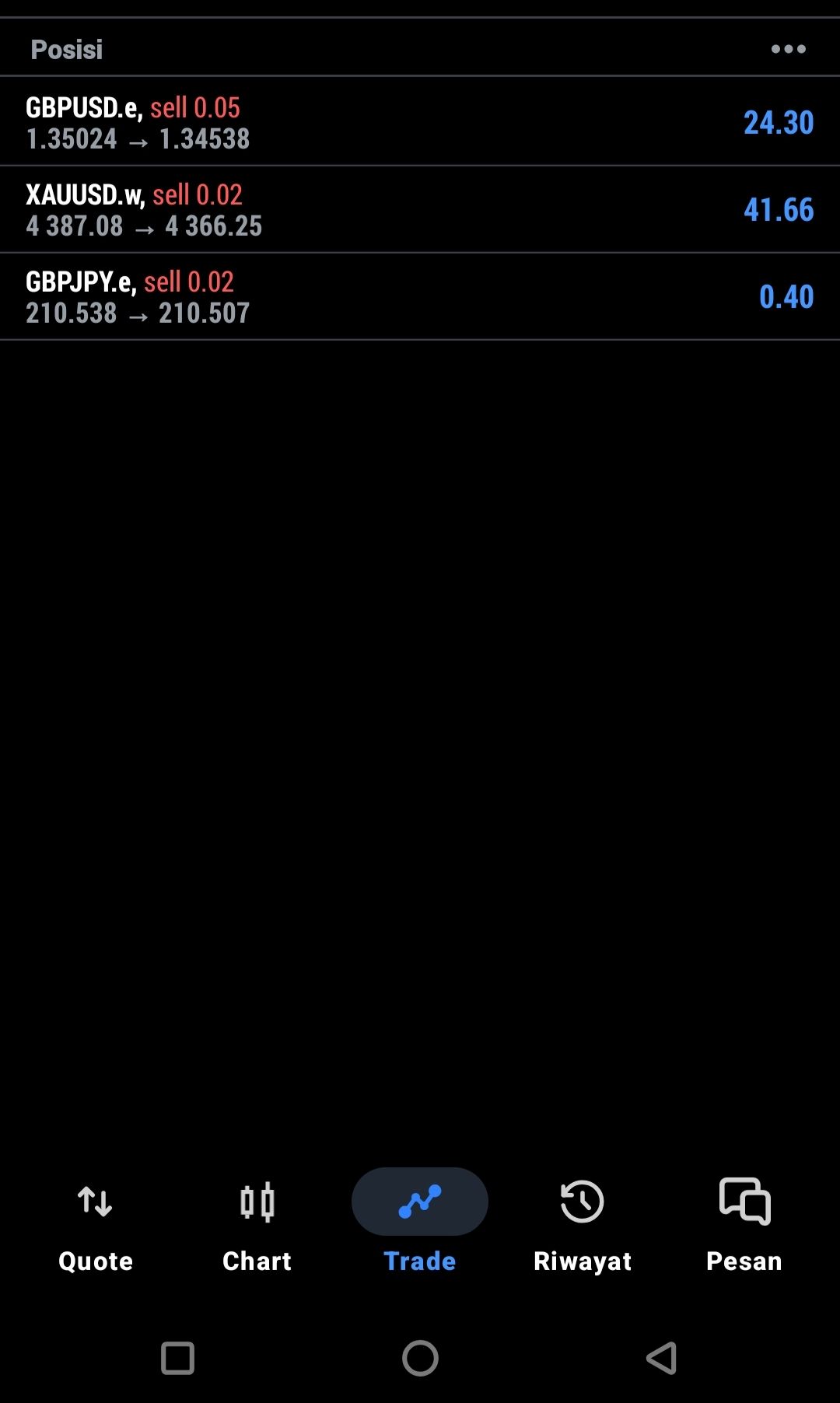This screenshot has width=840, height=1403.
Task: Open the three-dot menu beside Posisi
Action: click(788, 49)
